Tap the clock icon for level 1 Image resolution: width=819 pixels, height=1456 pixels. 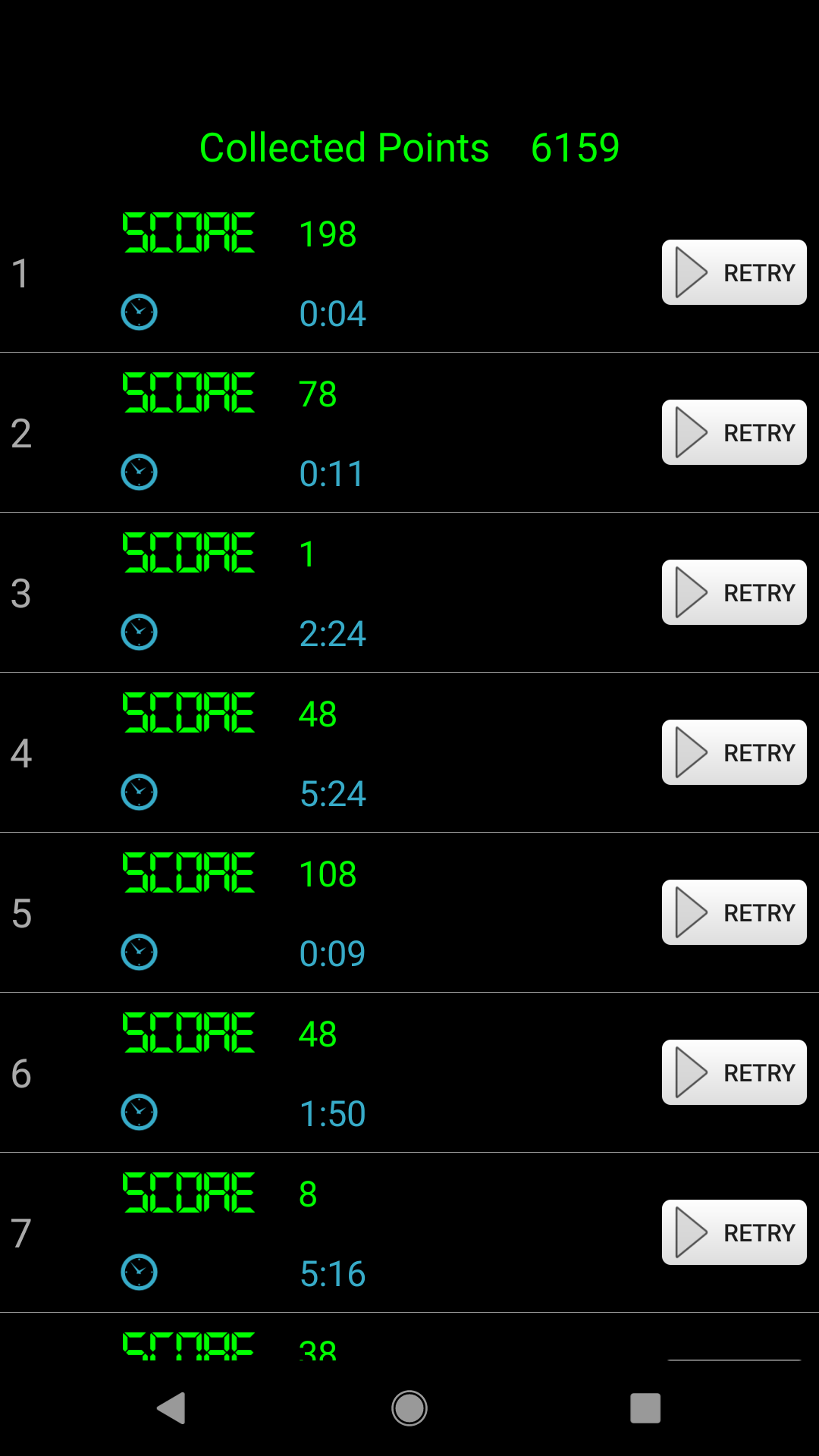(x=140, y=312)
